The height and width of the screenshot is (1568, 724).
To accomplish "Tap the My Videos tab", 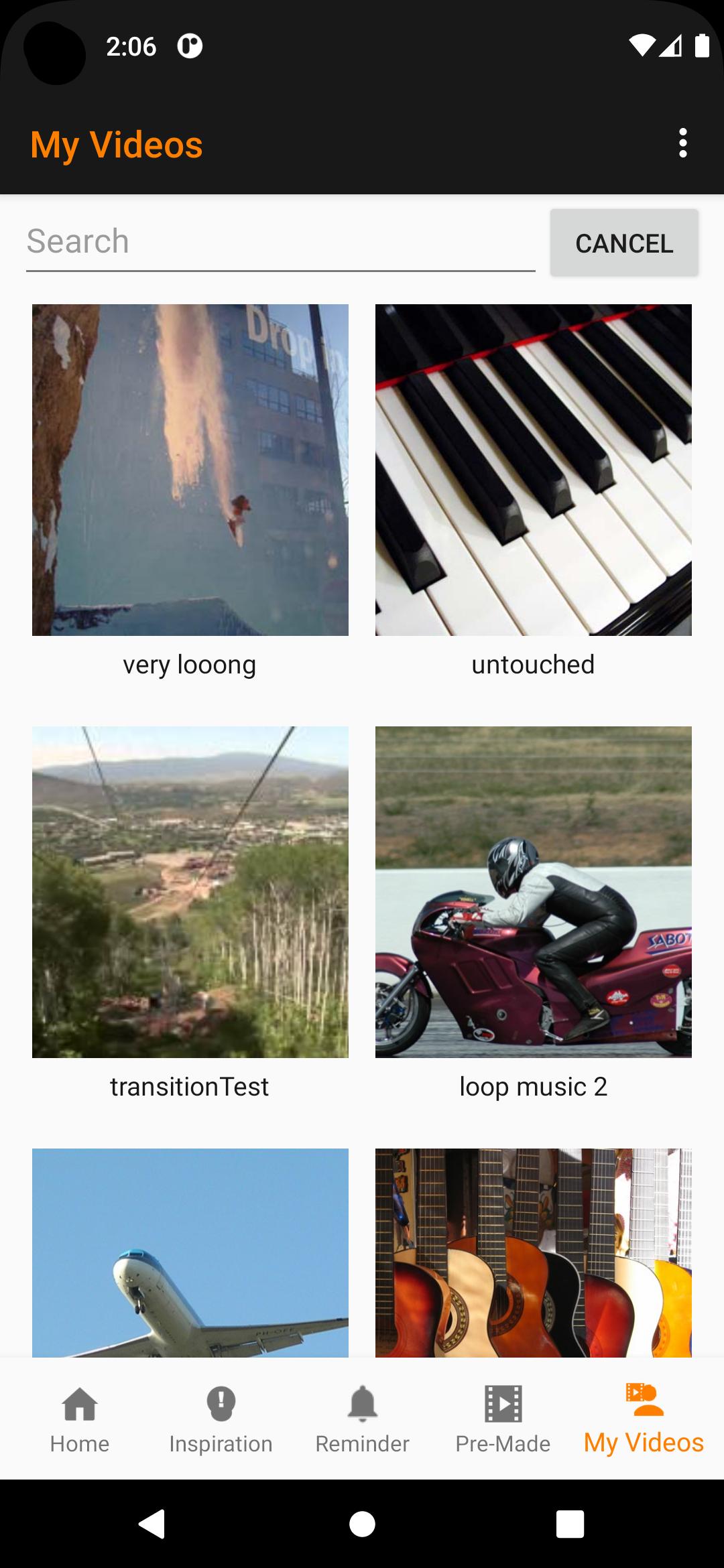I will (644, 1419).
